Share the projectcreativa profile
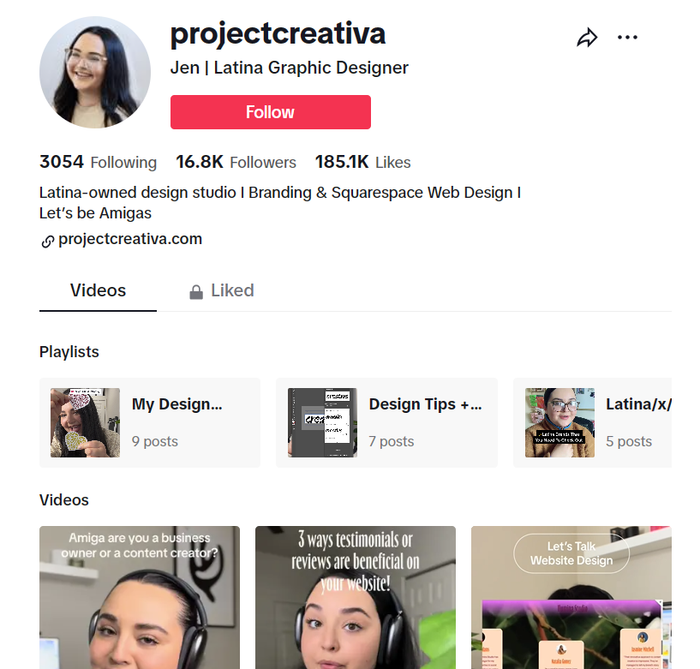 tap(587, 38)
